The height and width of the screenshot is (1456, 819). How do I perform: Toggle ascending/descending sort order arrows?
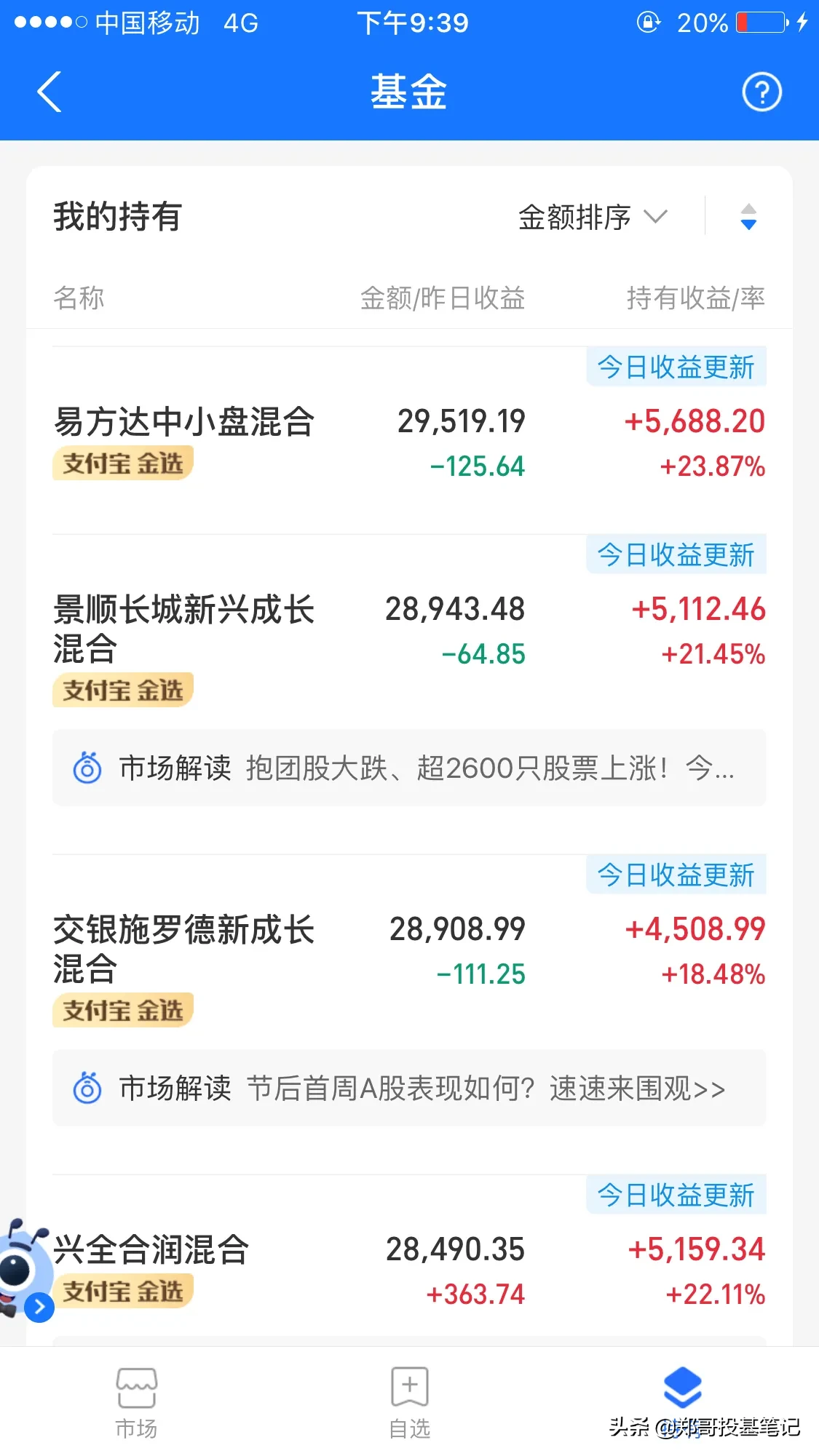(748, 217)
